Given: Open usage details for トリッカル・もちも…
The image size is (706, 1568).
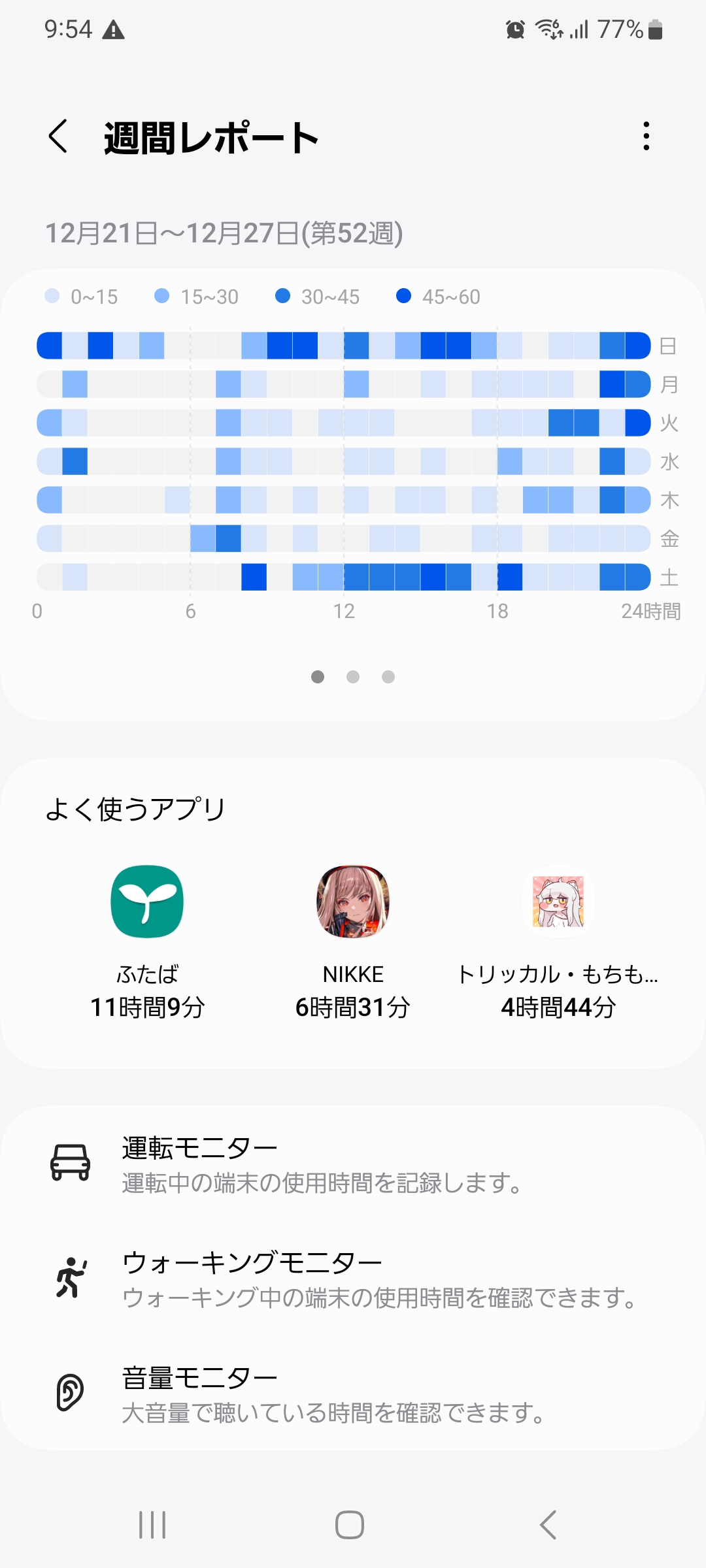Looking at the screenshot, I should (558, 941).
